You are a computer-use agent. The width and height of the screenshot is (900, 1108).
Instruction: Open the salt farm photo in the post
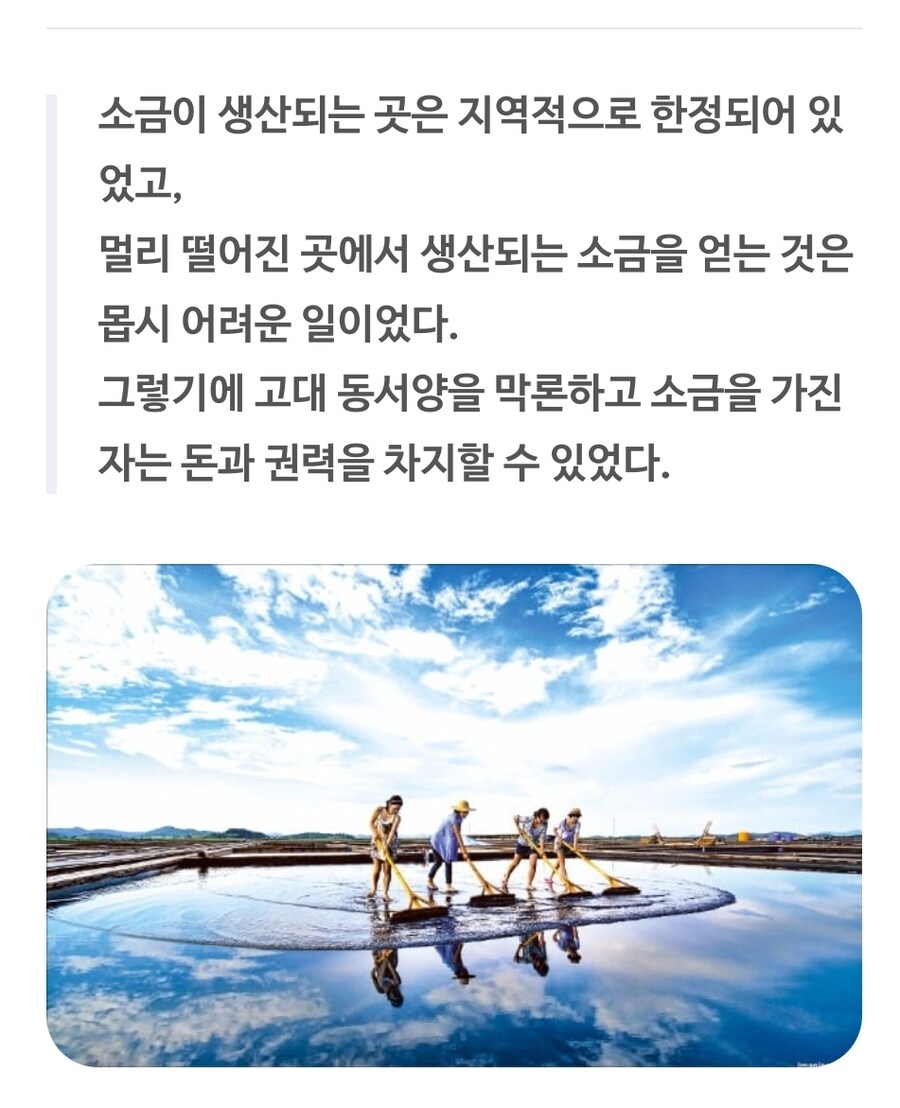(x=454, y=815)
